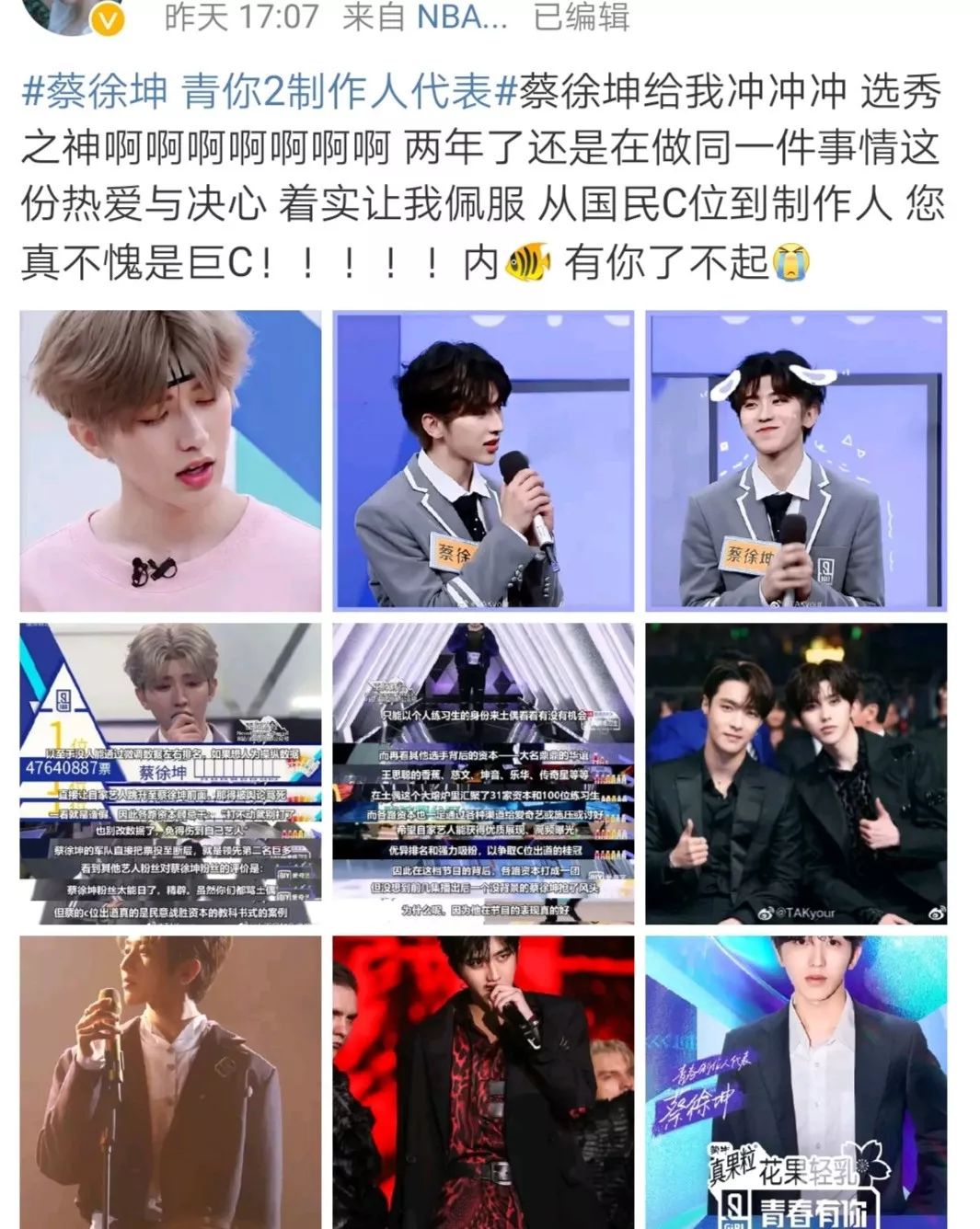Open the pink sweater photo thumbnail
980x1229 pixels.
[x=170, y=461]
